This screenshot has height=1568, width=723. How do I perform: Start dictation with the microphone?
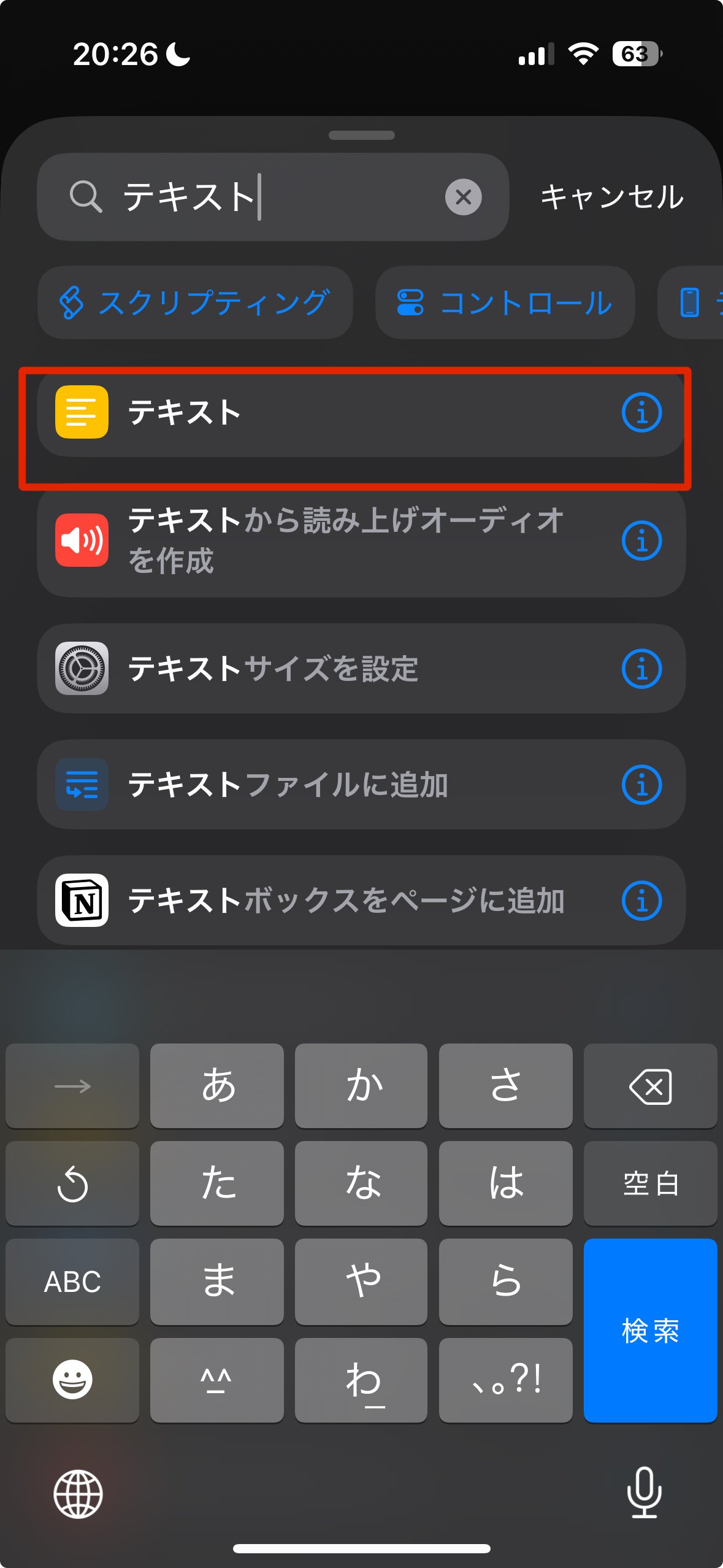pyautogui.click(x=644, y=1492)
